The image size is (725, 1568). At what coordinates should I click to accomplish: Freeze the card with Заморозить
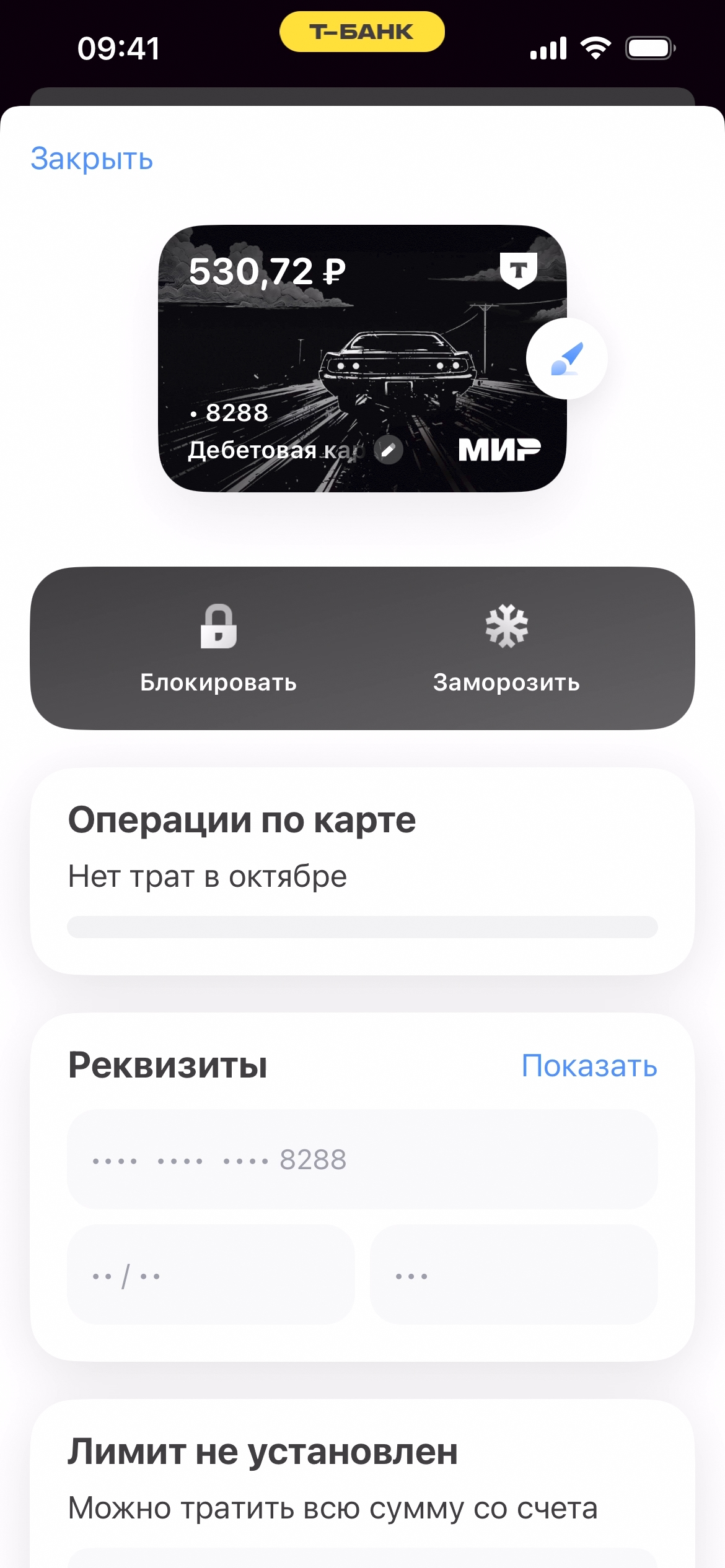[x=506, y=648]
